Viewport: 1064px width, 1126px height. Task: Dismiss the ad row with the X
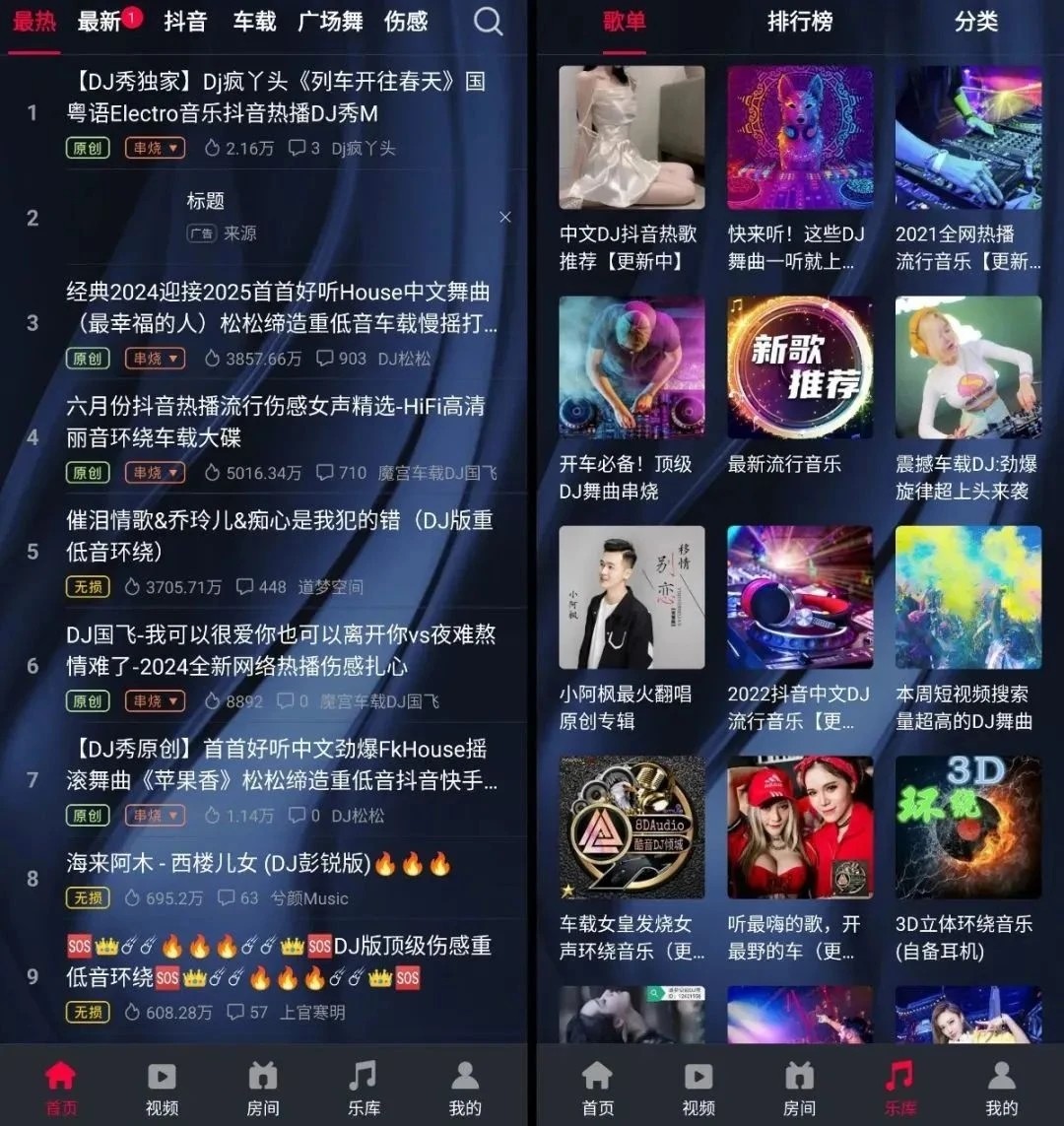[x=505, y=217]
